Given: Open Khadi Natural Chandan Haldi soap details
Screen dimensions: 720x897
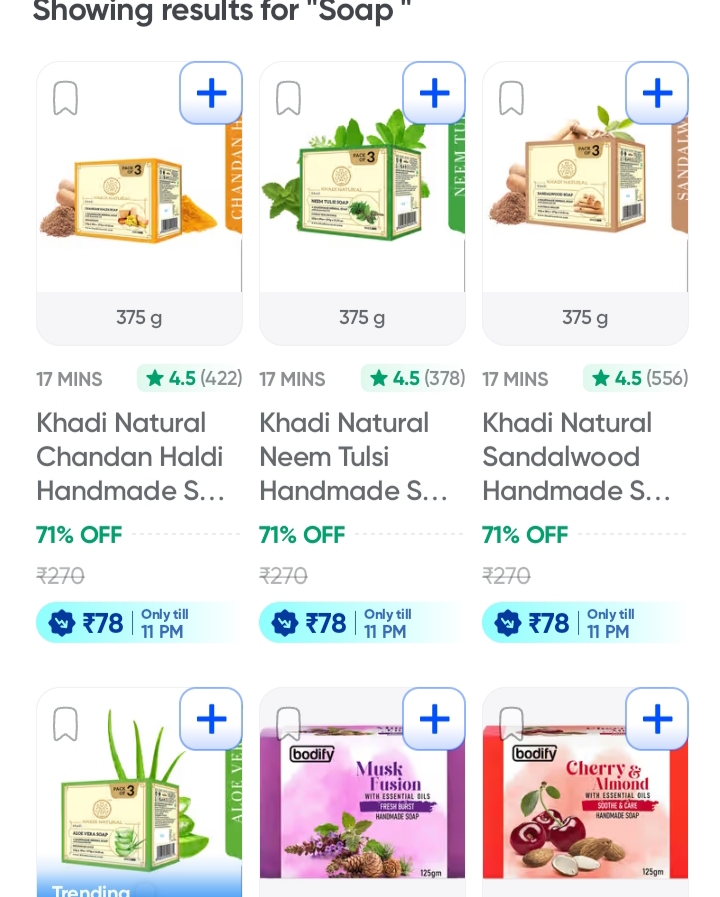Looking at the screenshot, I should click(x=130, y=457).
